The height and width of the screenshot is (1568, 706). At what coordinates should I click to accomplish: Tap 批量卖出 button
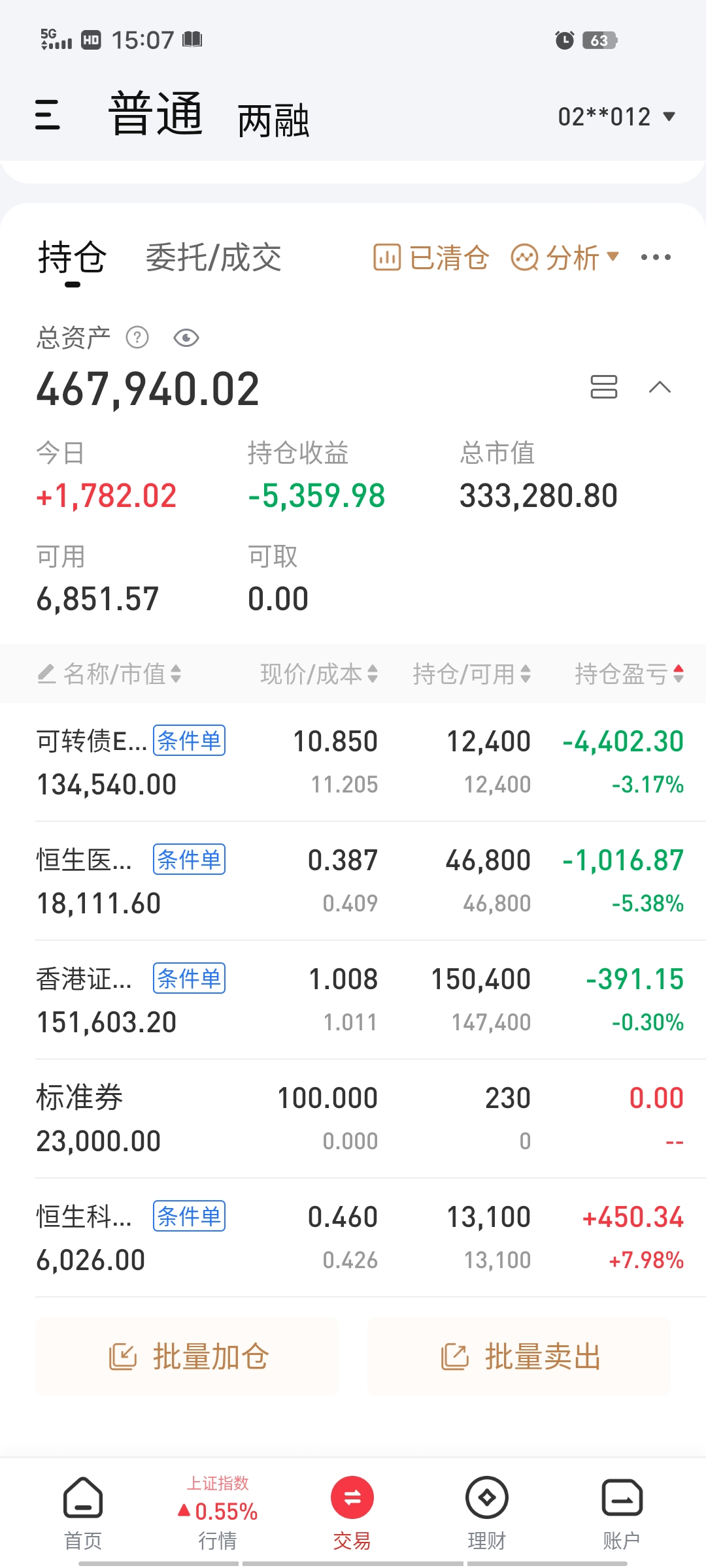[x=519, y=1356]
